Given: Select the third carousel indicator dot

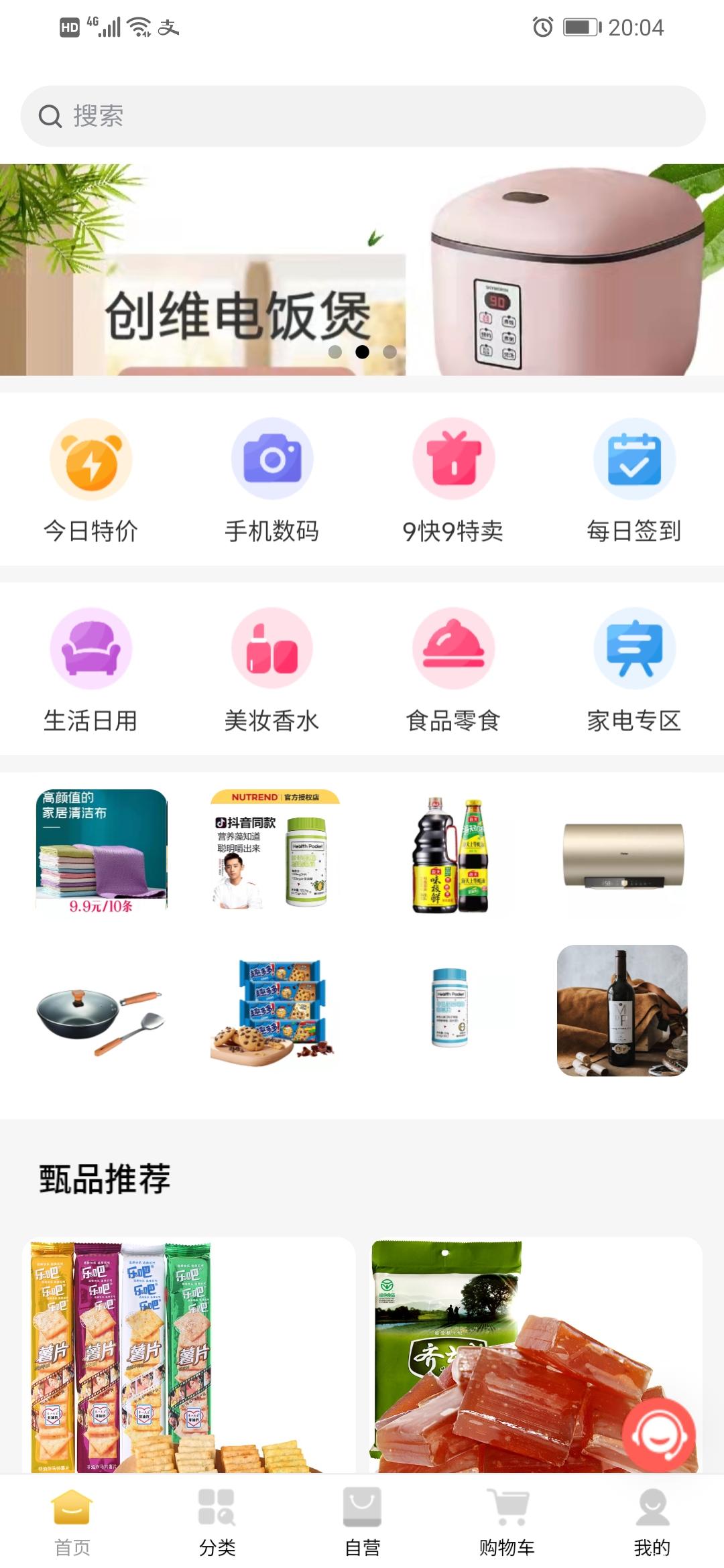Looking at the screenshot, I should [389, 351].
